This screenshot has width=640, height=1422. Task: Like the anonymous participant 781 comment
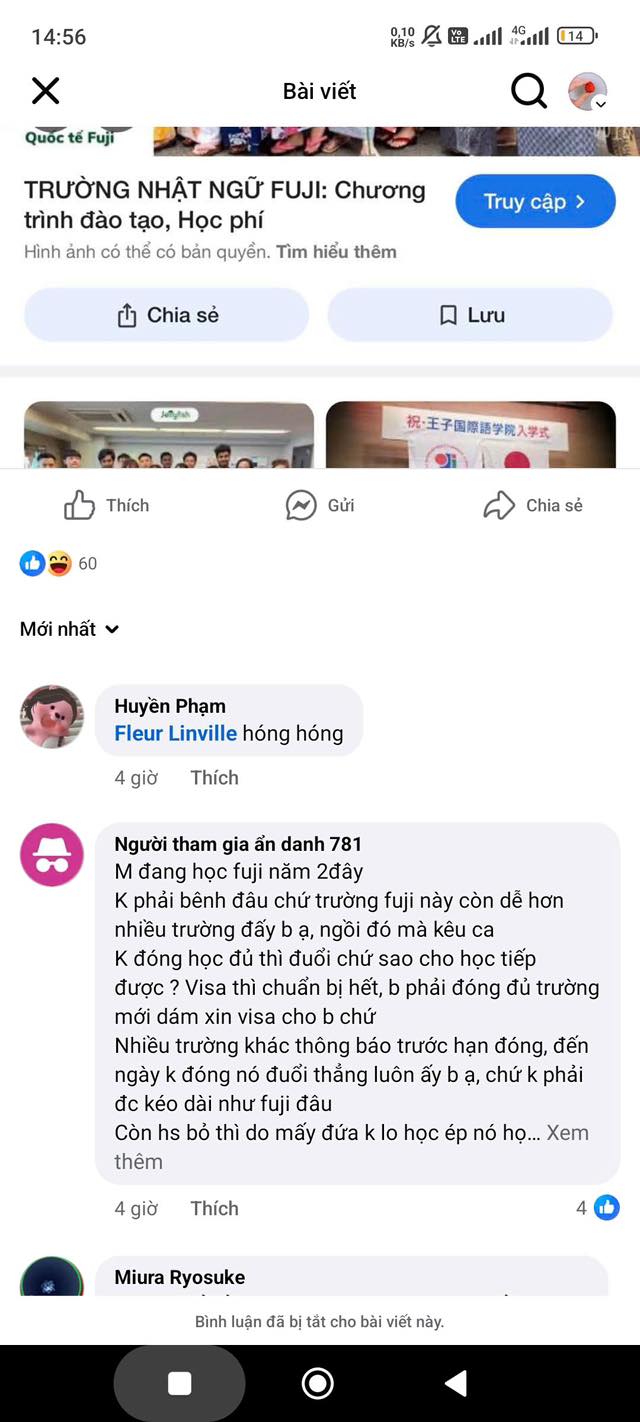pos(214,1209)
